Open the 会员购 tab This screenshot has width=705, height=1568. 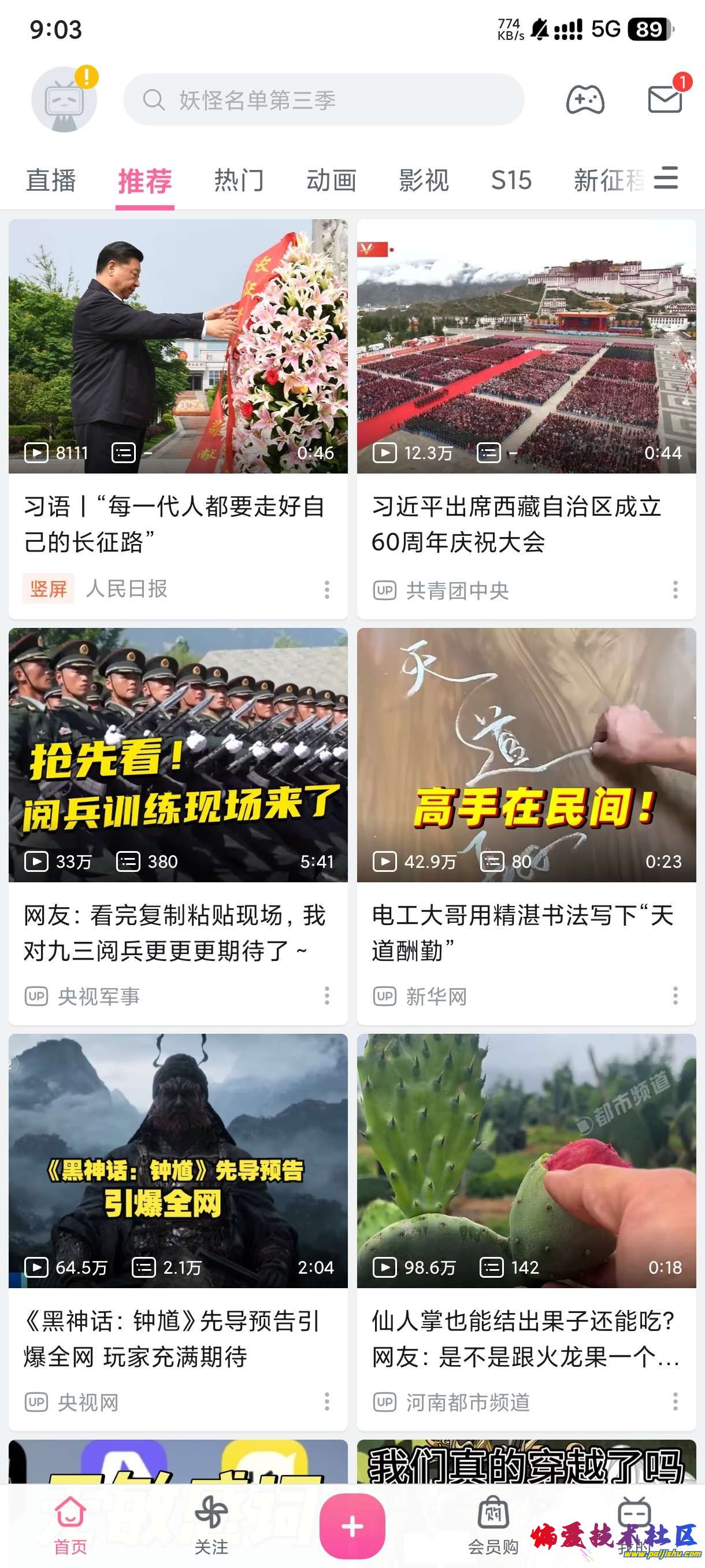click(x=493, y=1525)
